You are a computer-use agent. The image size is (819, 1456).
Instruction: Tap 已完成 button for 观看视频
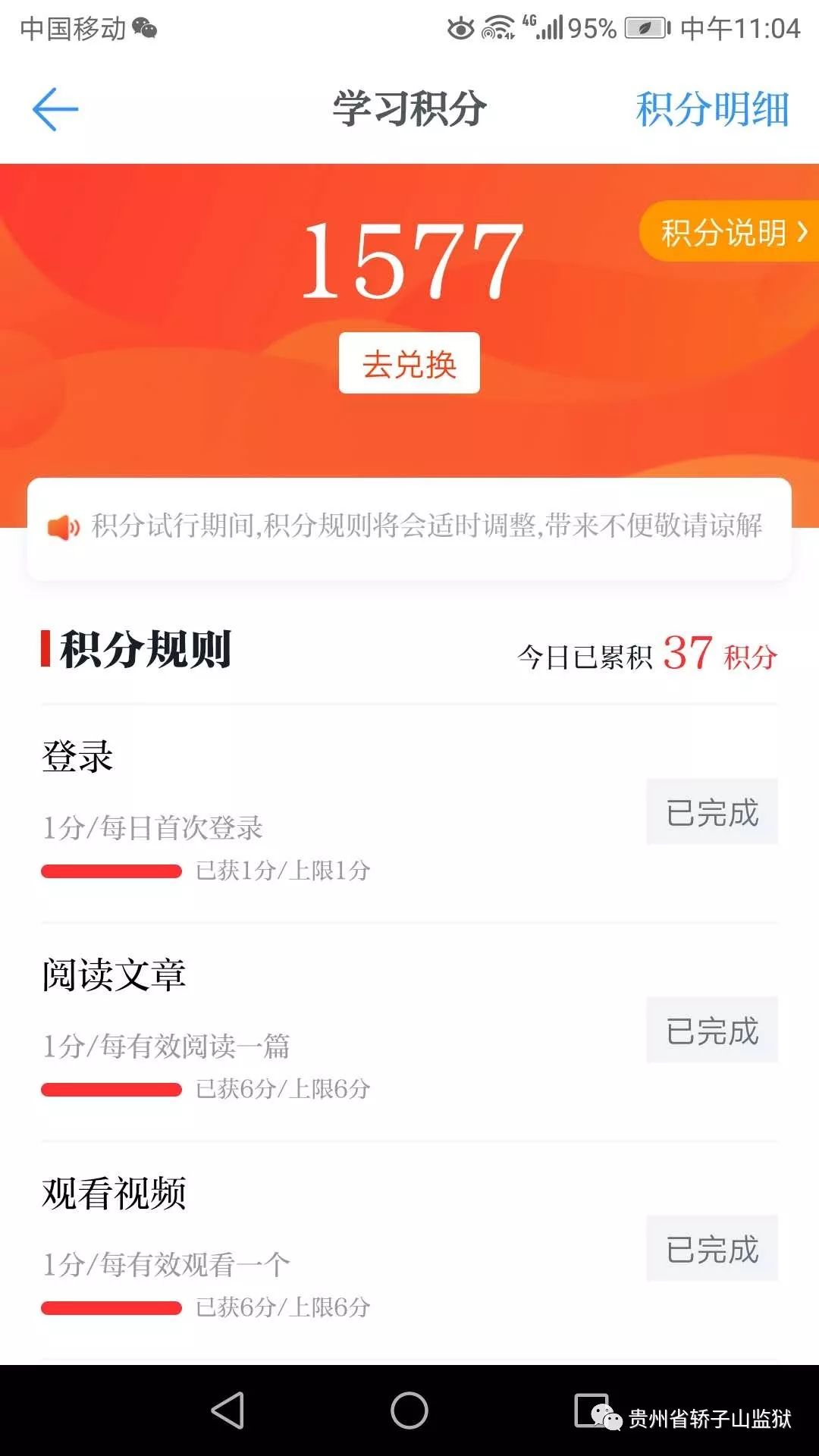[712, 1249]
